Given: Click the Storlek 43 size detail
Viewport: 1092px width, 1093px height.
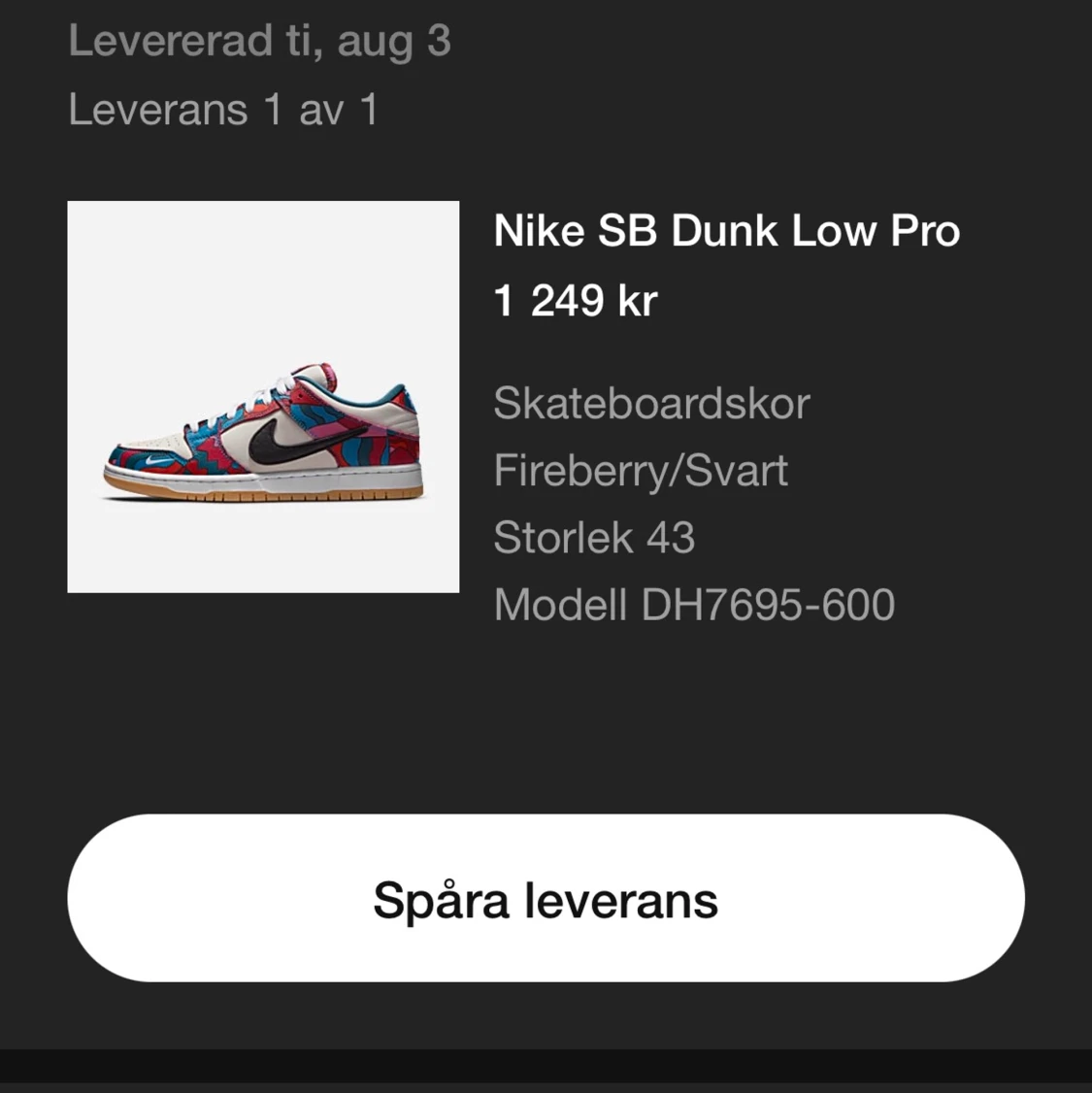Looking at the screenshot, I should pos(594,537).
